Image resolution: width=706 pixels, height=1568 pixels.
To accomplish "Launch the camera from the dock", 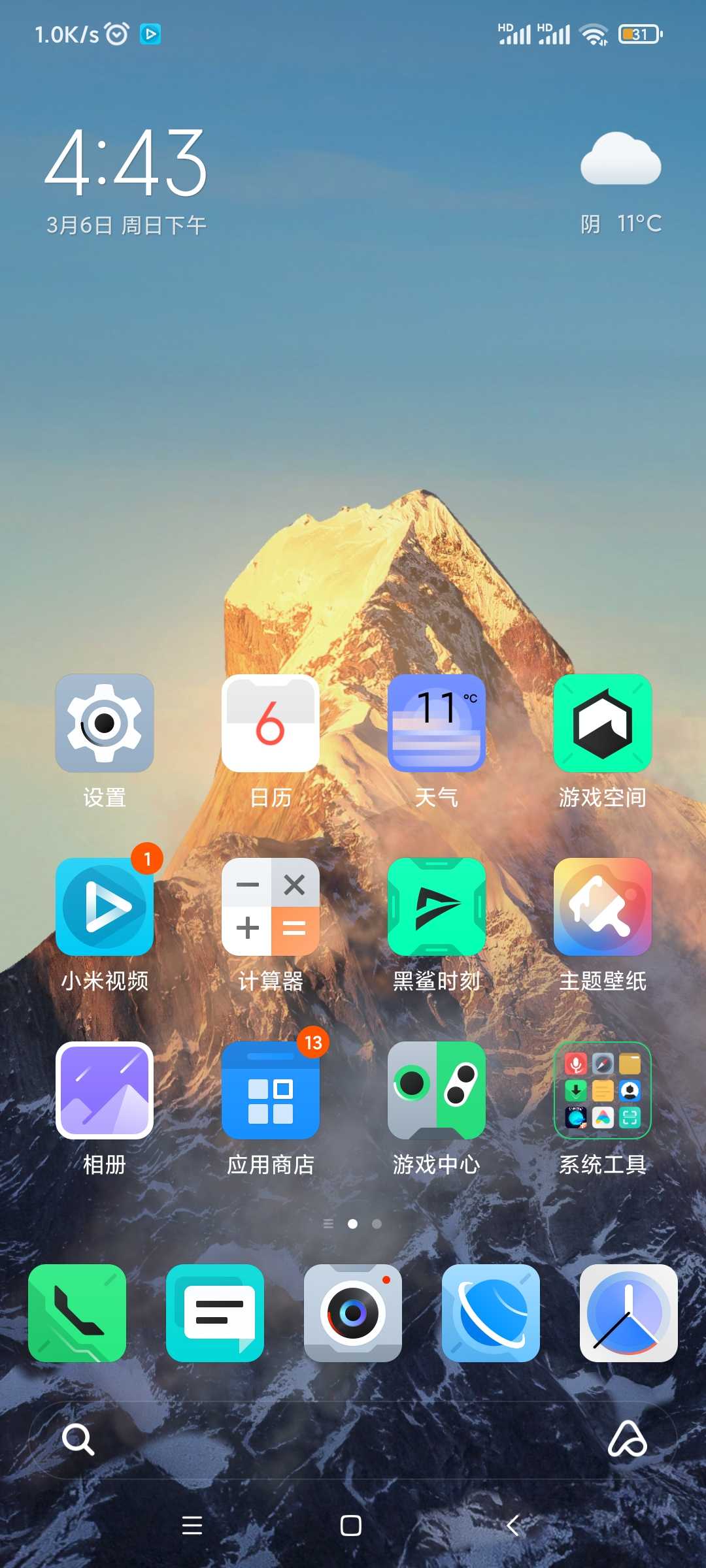I will coord(353,1313).
